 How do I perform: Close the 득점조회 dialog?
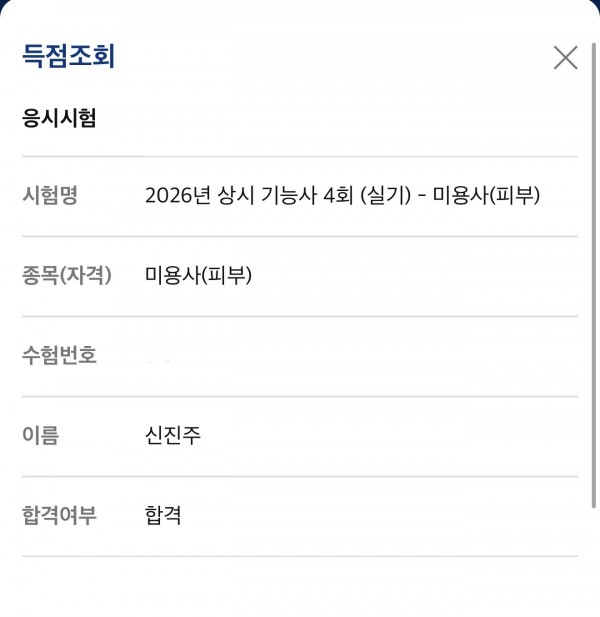click(565, 58)
